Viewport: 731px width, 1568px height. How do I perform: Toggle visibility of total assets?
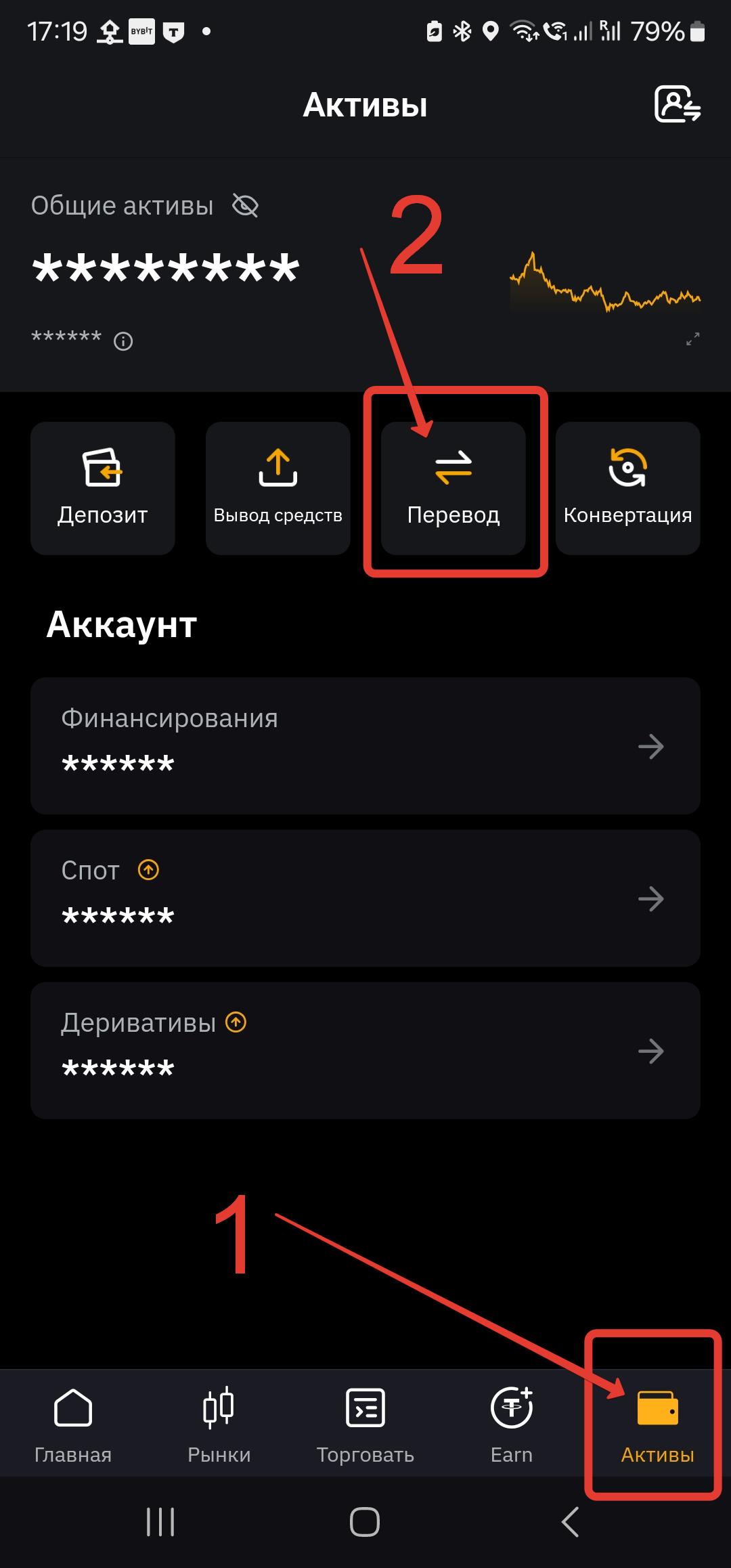pos(245,205)
